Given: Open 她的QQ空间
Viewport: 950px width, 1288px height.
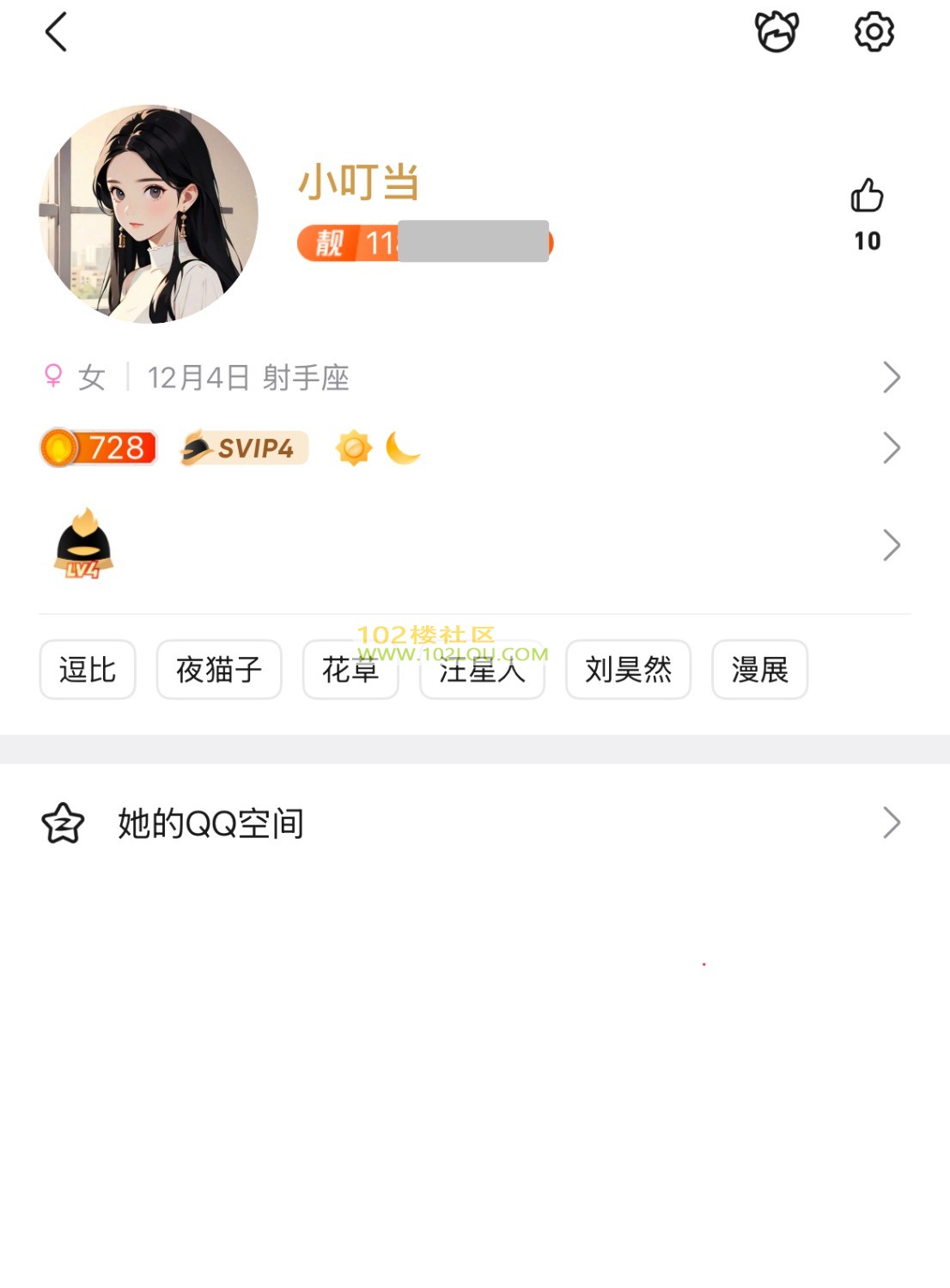Looking at the screenshot, I should click(x=472, y=823).
